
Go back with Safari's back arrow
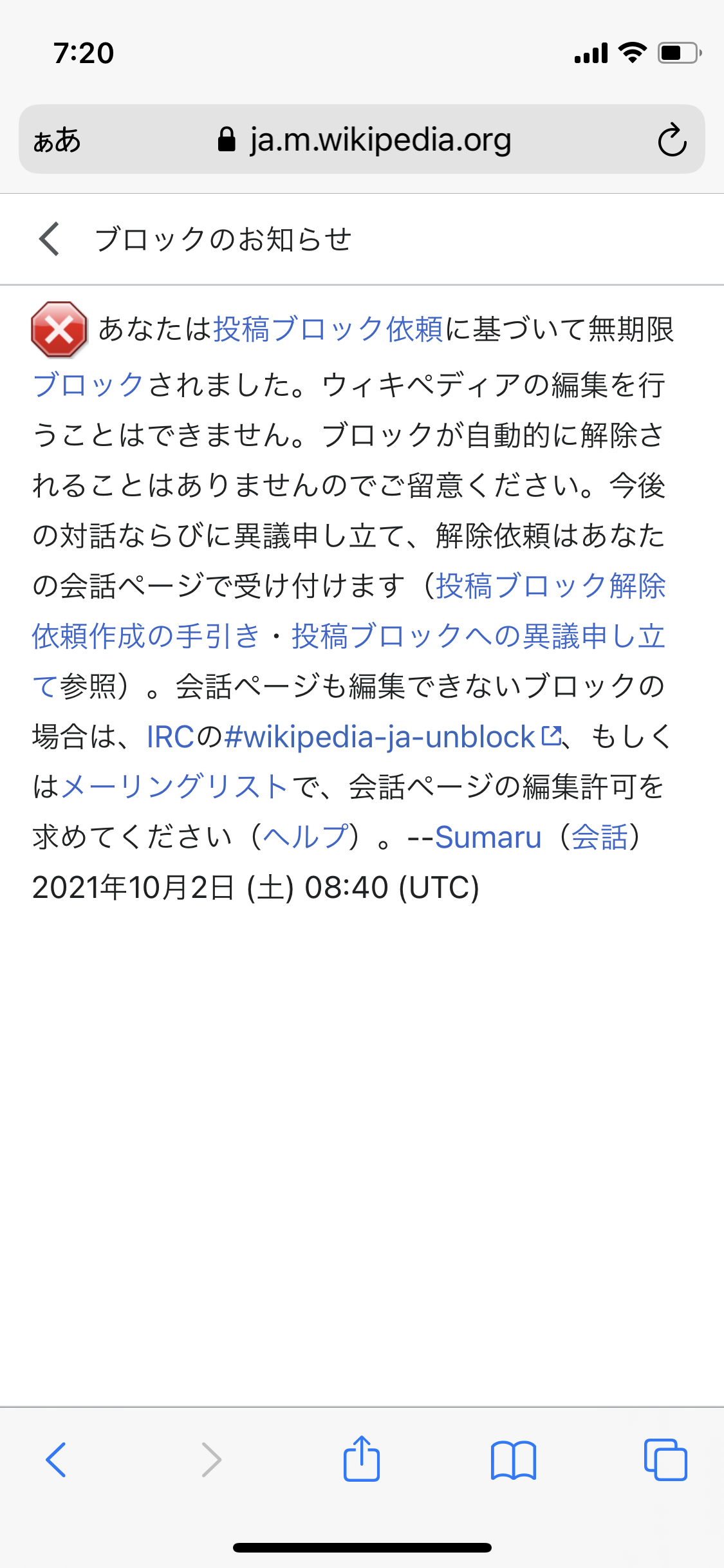[x=56, y=1460]
